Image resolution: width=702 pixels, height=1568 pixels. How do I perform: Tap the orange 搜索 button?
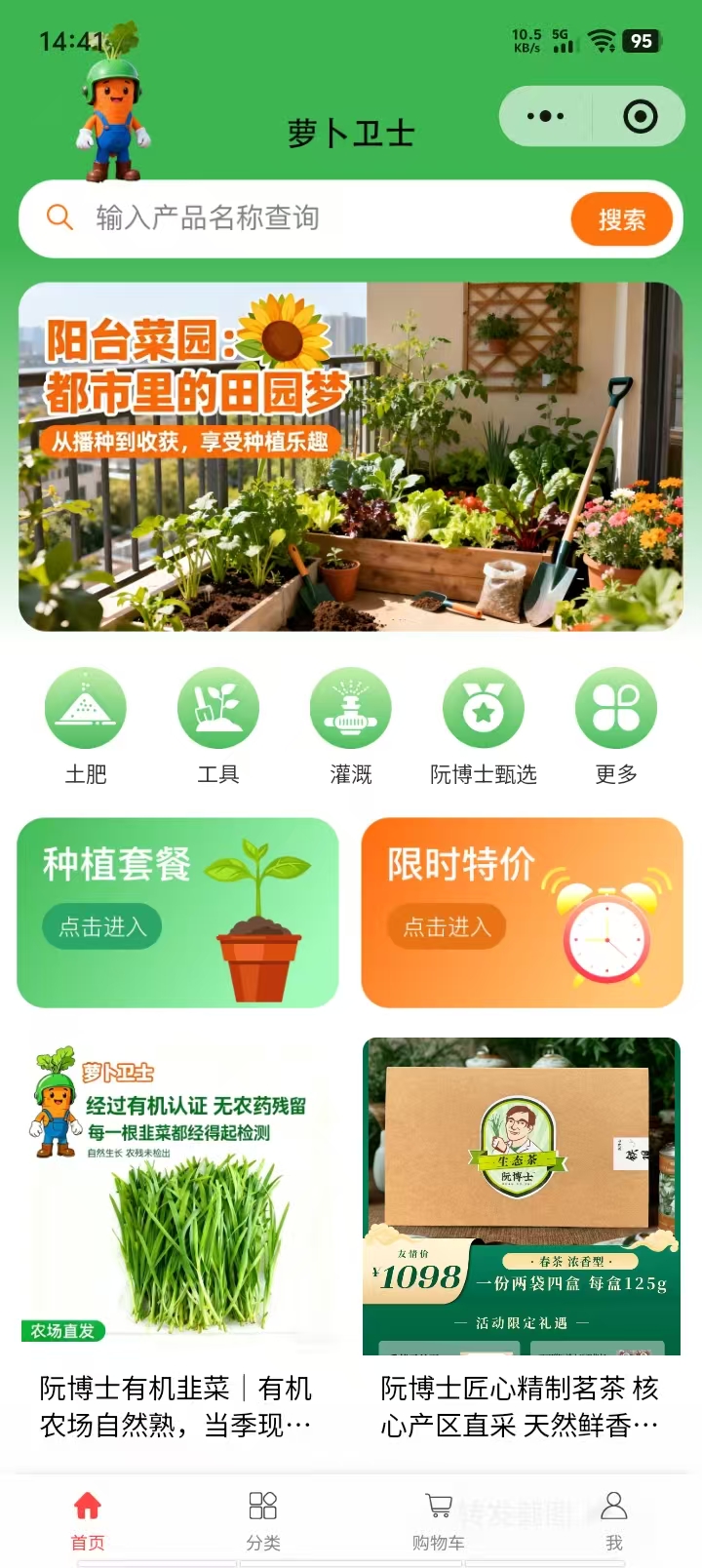[x=621, y=219]
